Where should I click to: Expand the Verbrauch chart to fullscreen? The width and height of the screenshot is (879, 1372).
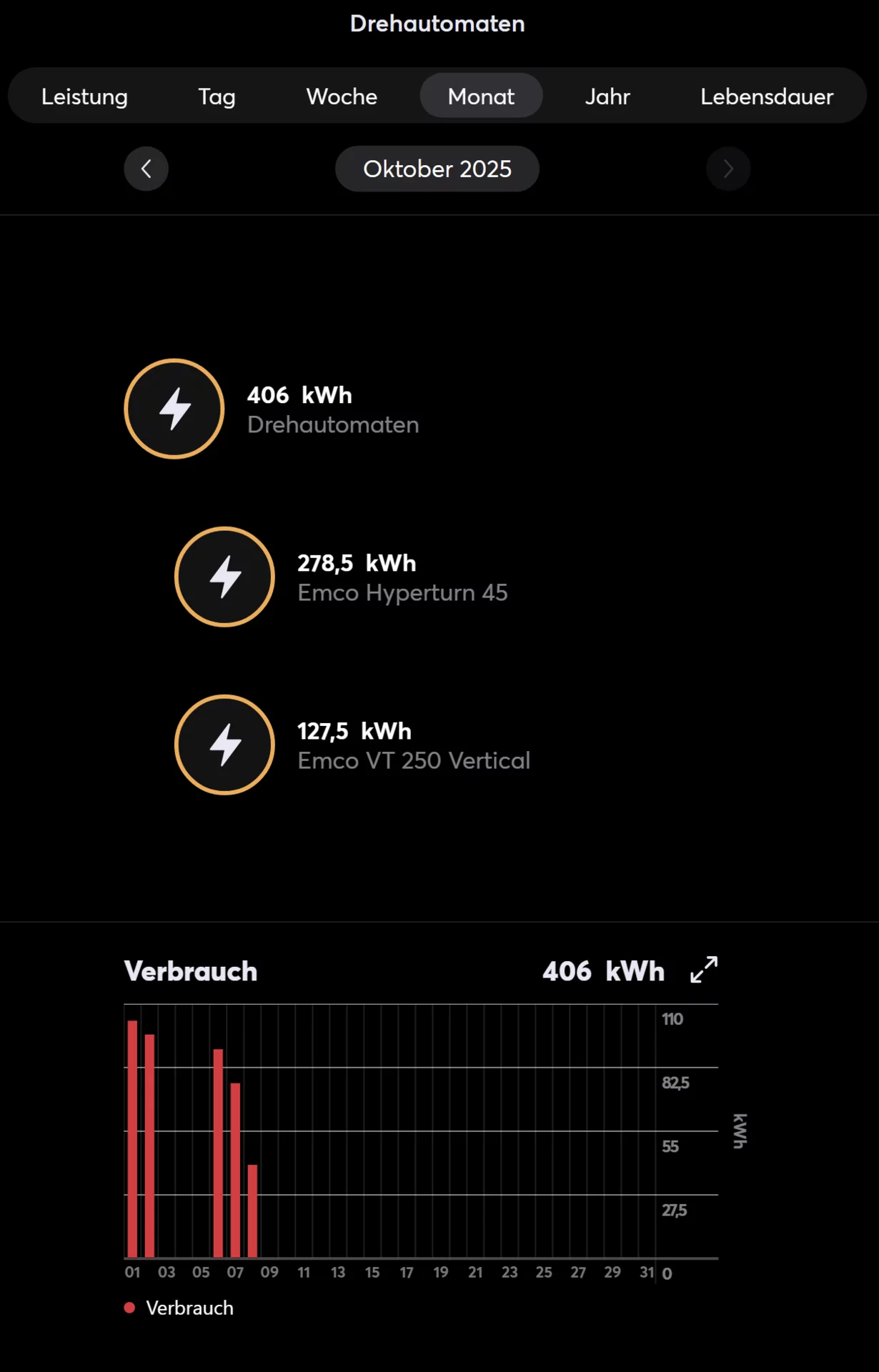704,970
